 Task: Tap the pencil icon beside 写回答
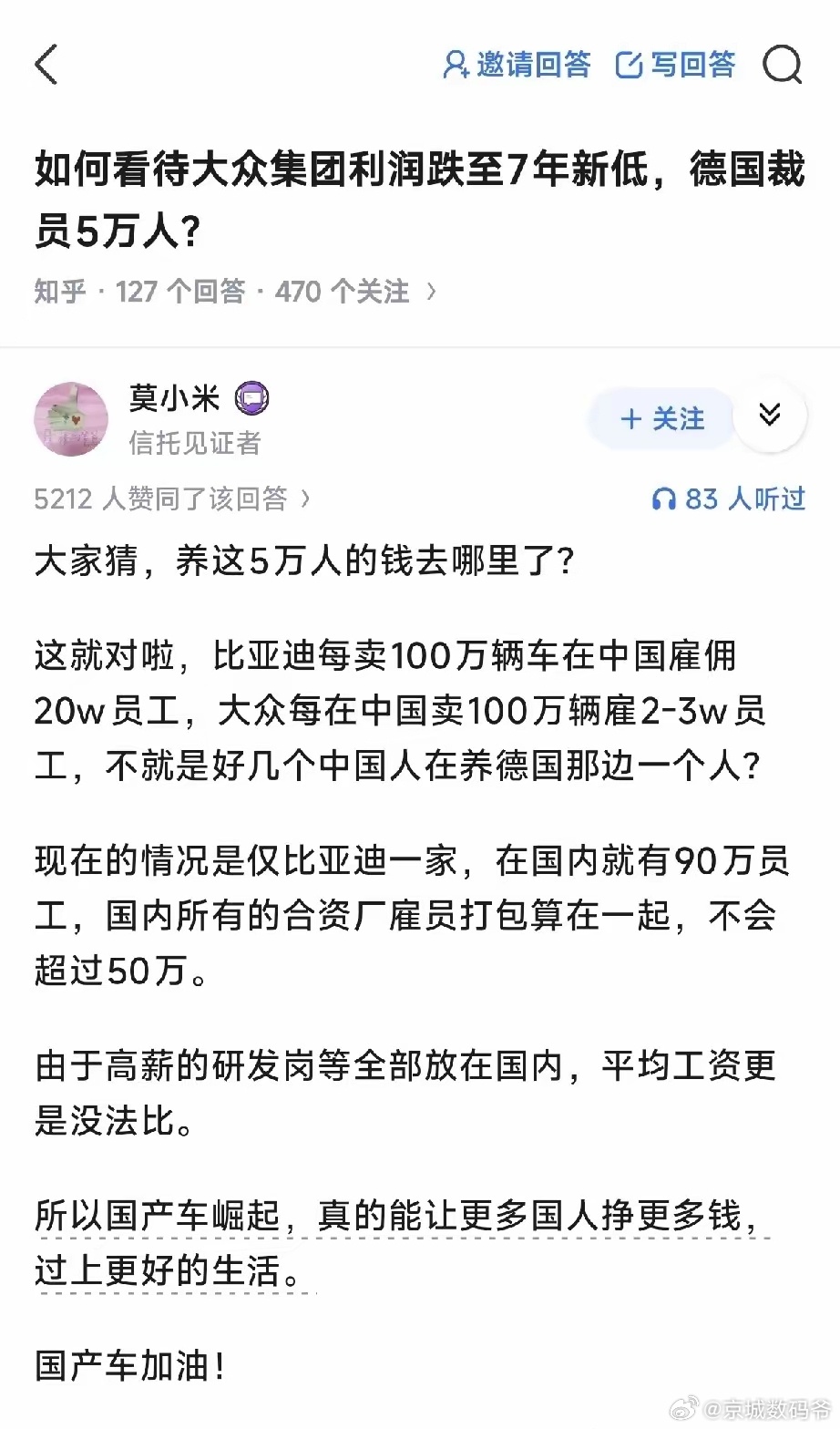tap(629, 64)
